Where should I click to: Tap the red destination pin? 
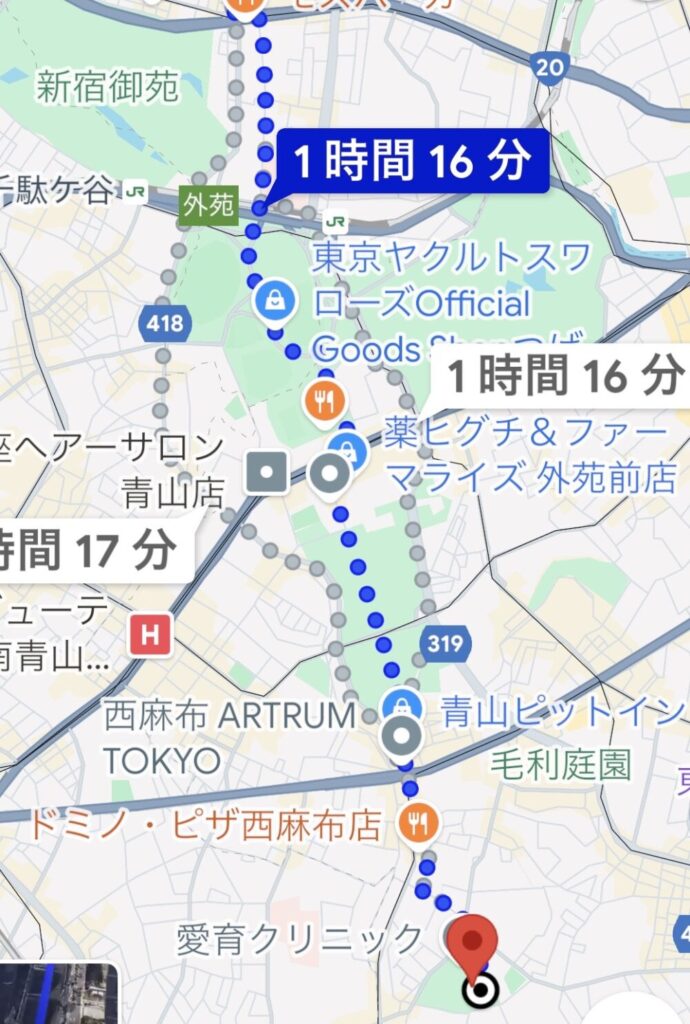click(475, 943)
